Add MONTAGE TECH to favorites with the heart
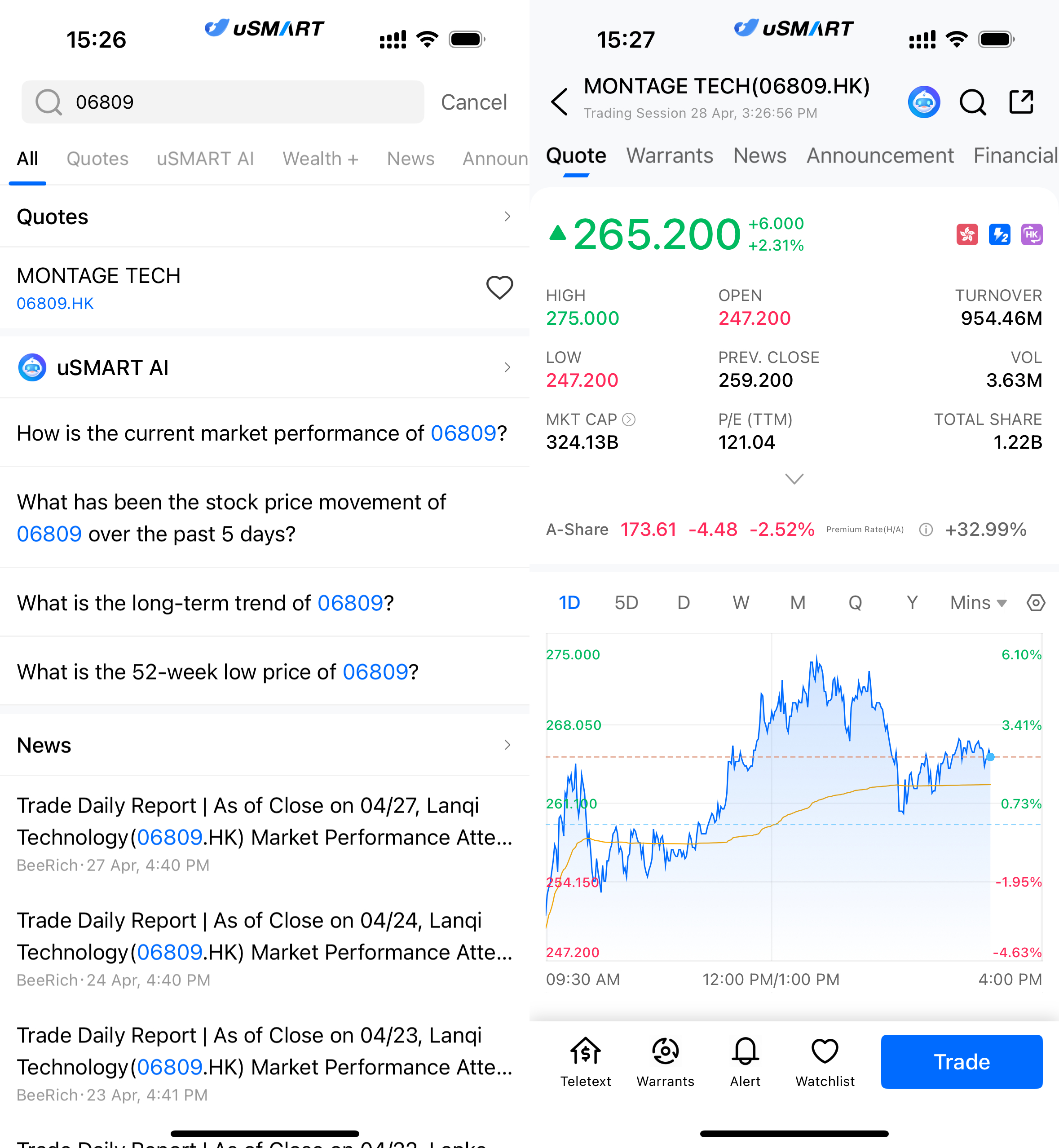This screenshot has height=1148, width=1059. 499,287
